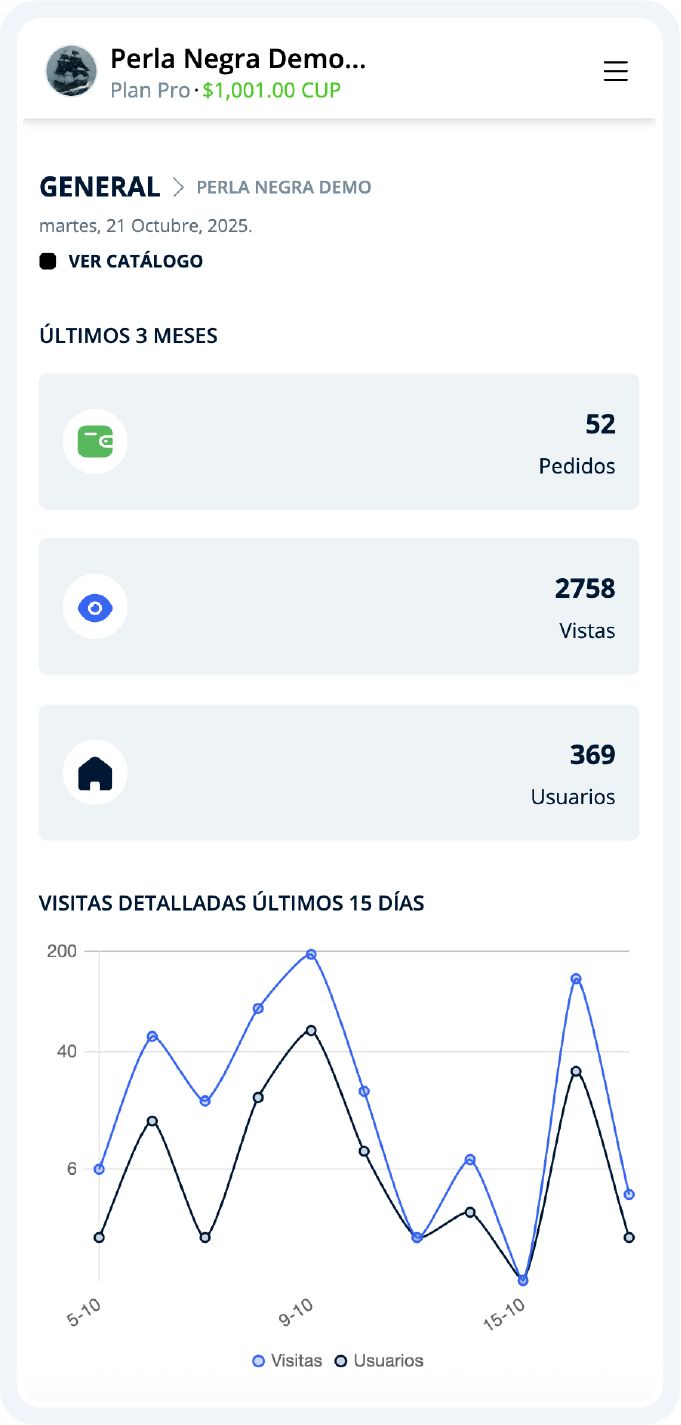681x1425 pixels.
Task: Open the hamburger menu
Action: (x=615, y=72)
